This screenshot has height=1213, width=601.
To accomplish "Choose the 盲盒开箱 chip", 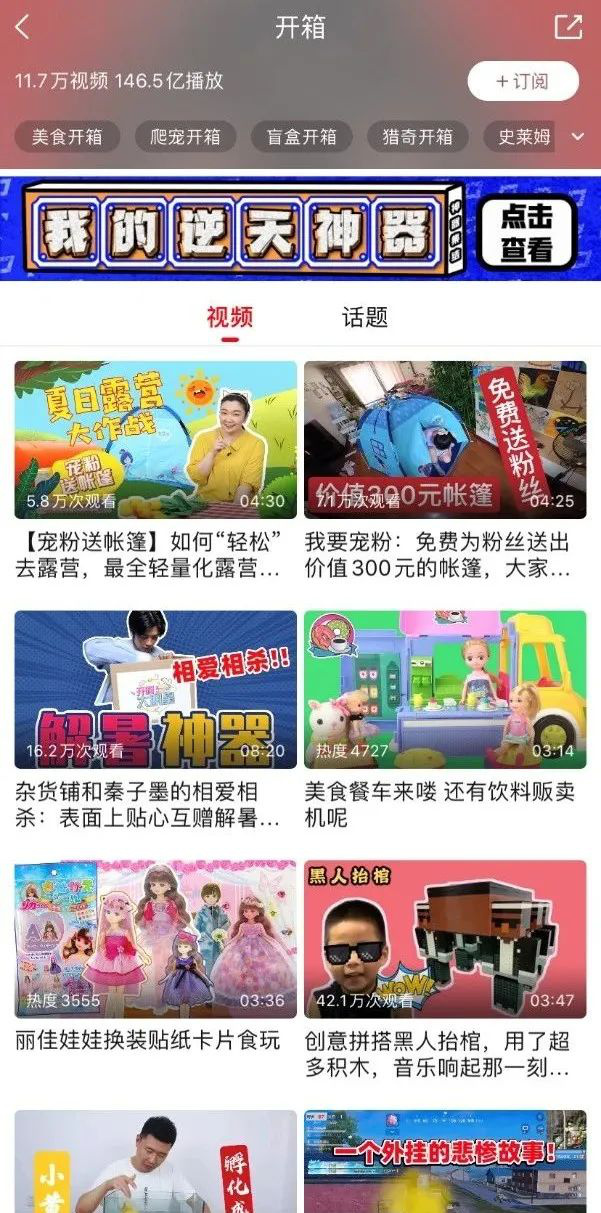I will (x=302, y=136).
